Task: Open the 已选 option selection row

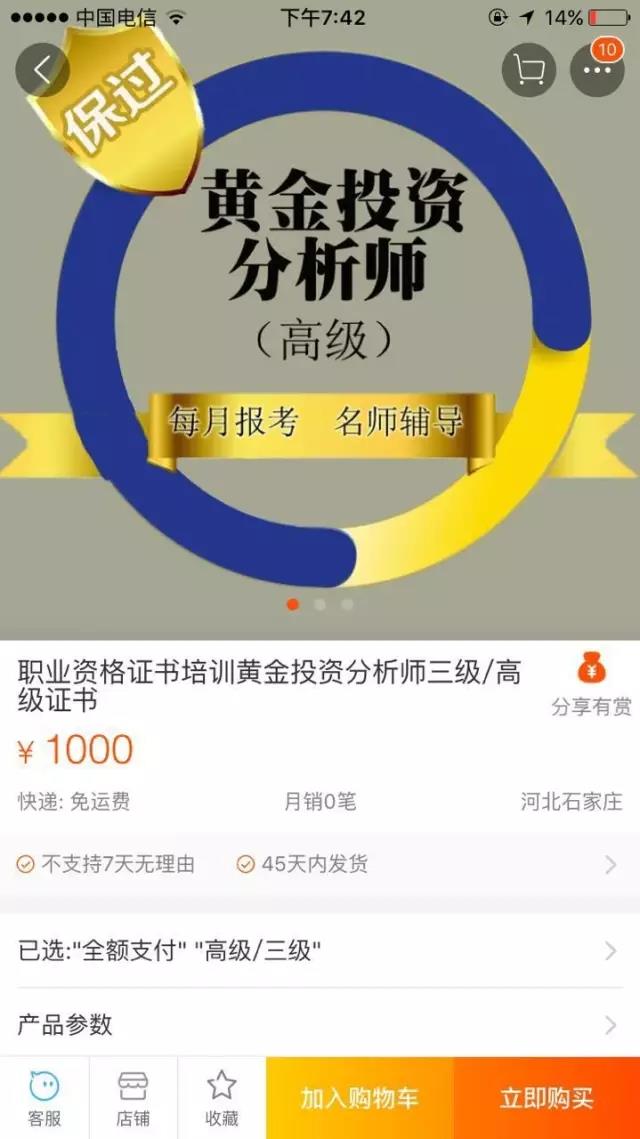Action: point(320,950)
